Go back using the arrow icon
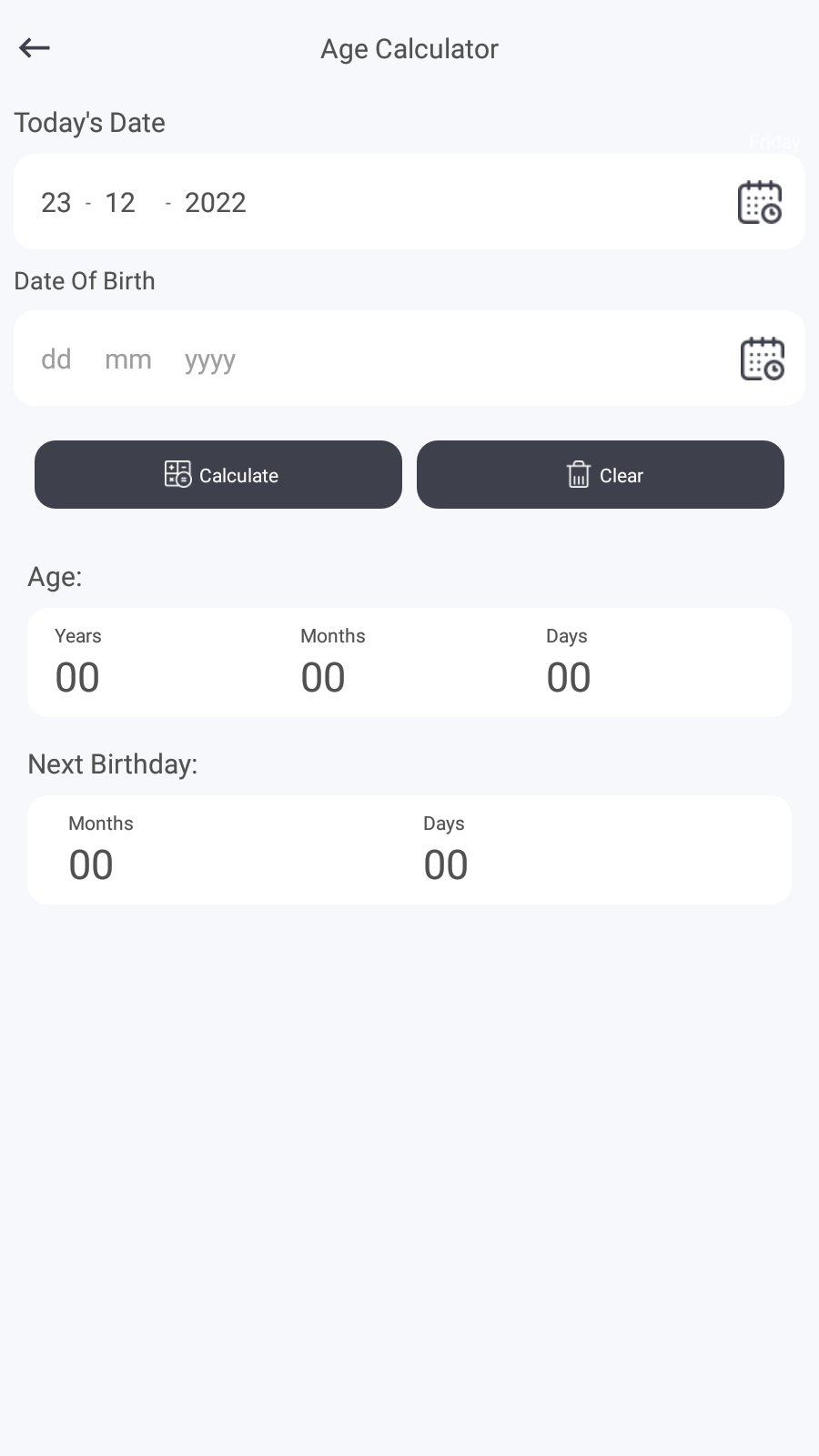Viewport: 819px width, 1456px height. coord(35,48)
